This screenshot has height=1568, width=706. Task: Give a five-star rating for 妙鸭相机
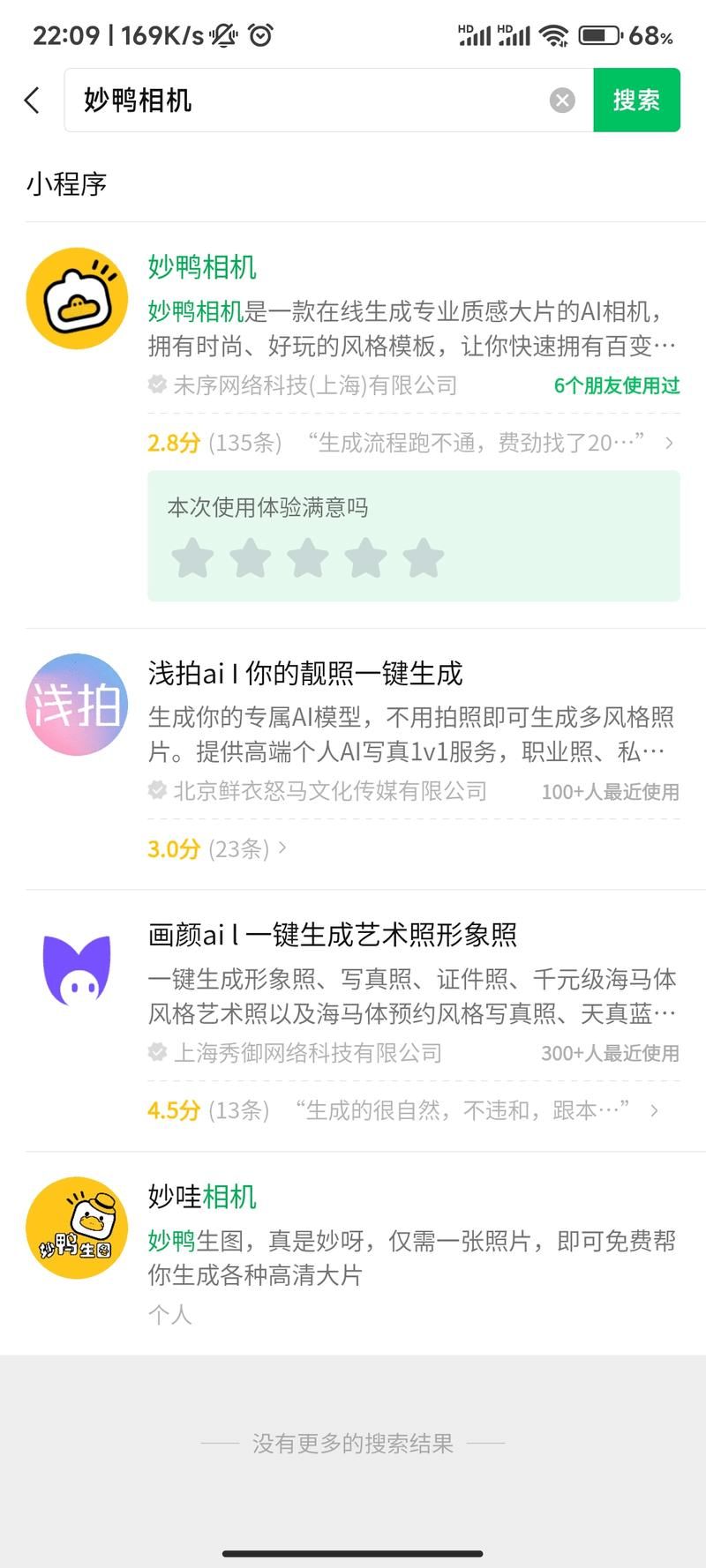[x=422, y=557]
